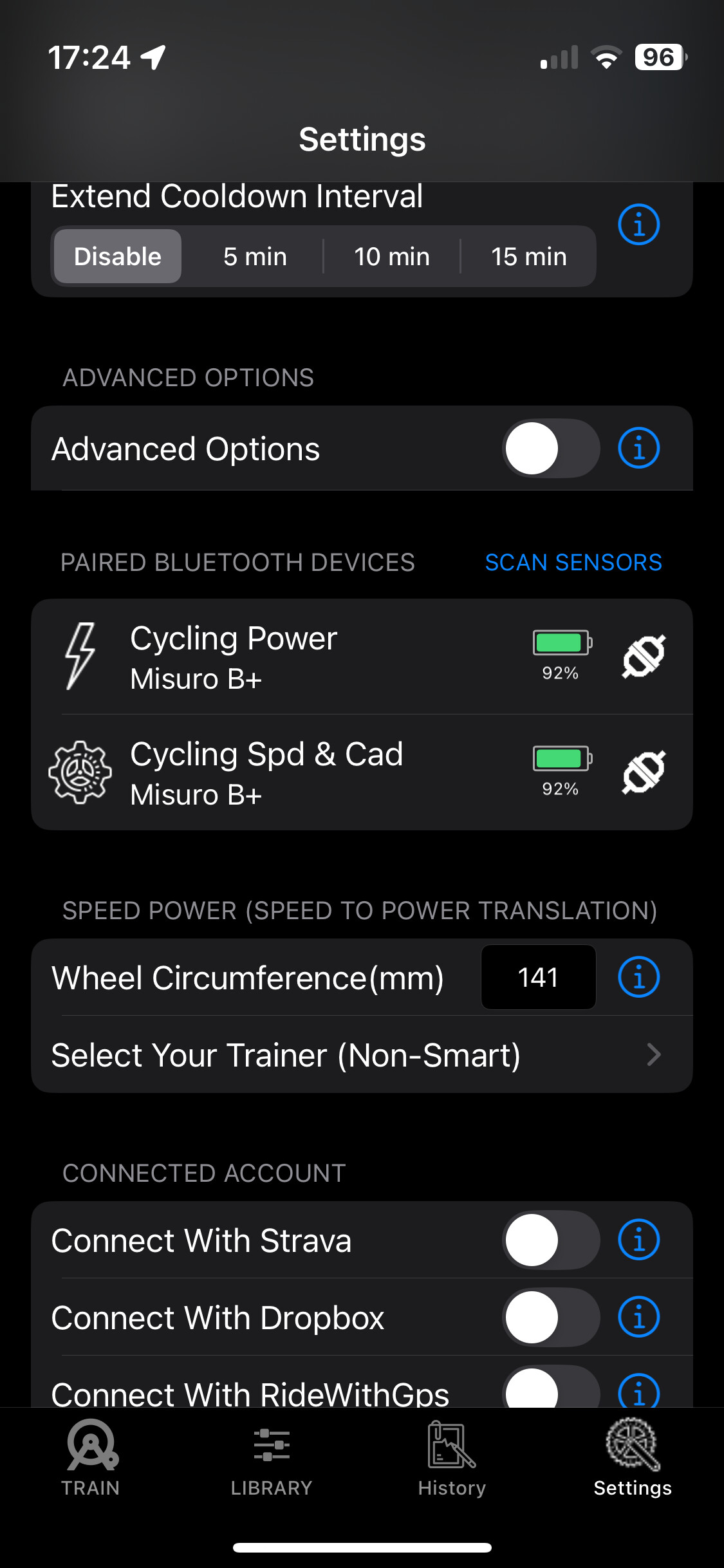Image resolution: width=724 pixels, height=1568 pixels.
Task: Tap SCAN SENSORS
Action: tap(573, 562)
